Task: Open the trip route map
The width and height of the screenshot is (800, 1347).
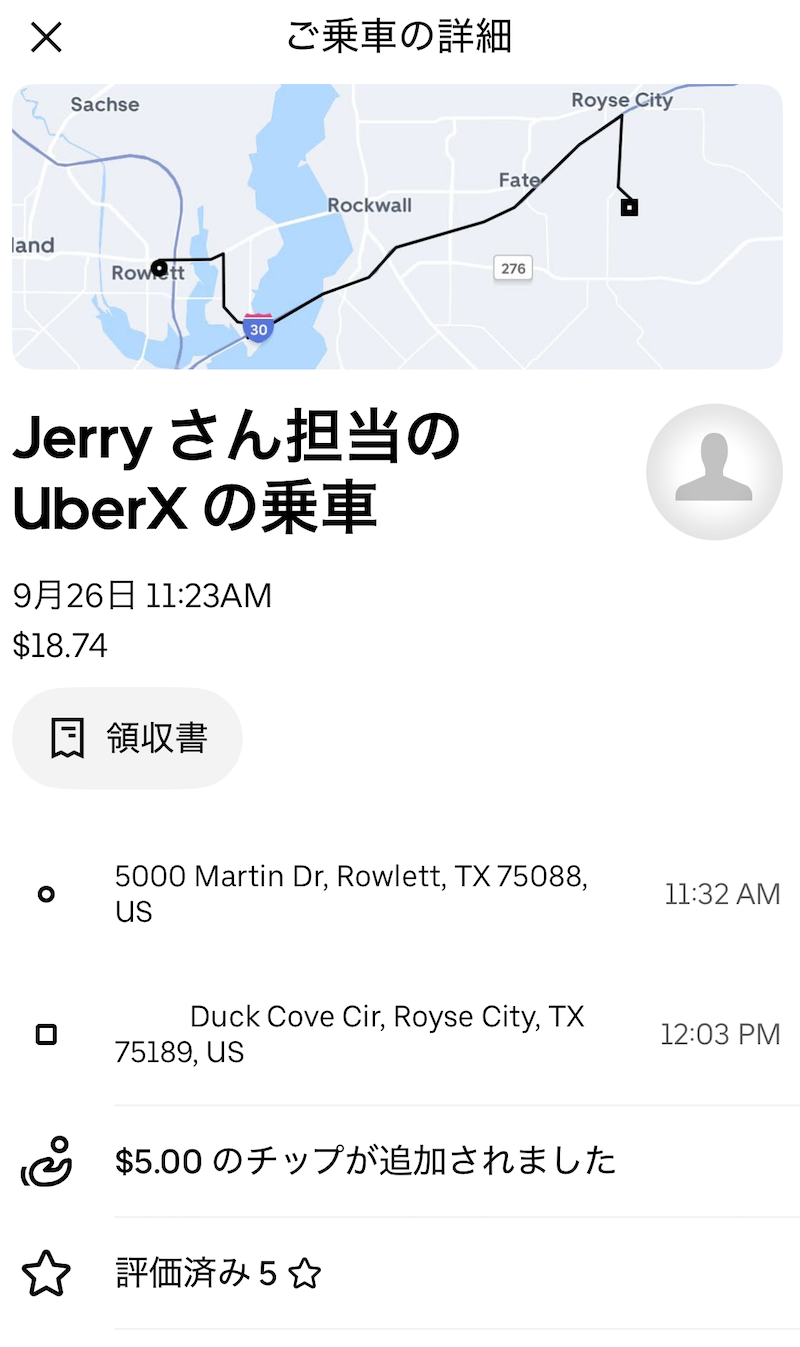Action: coord(397,227)
